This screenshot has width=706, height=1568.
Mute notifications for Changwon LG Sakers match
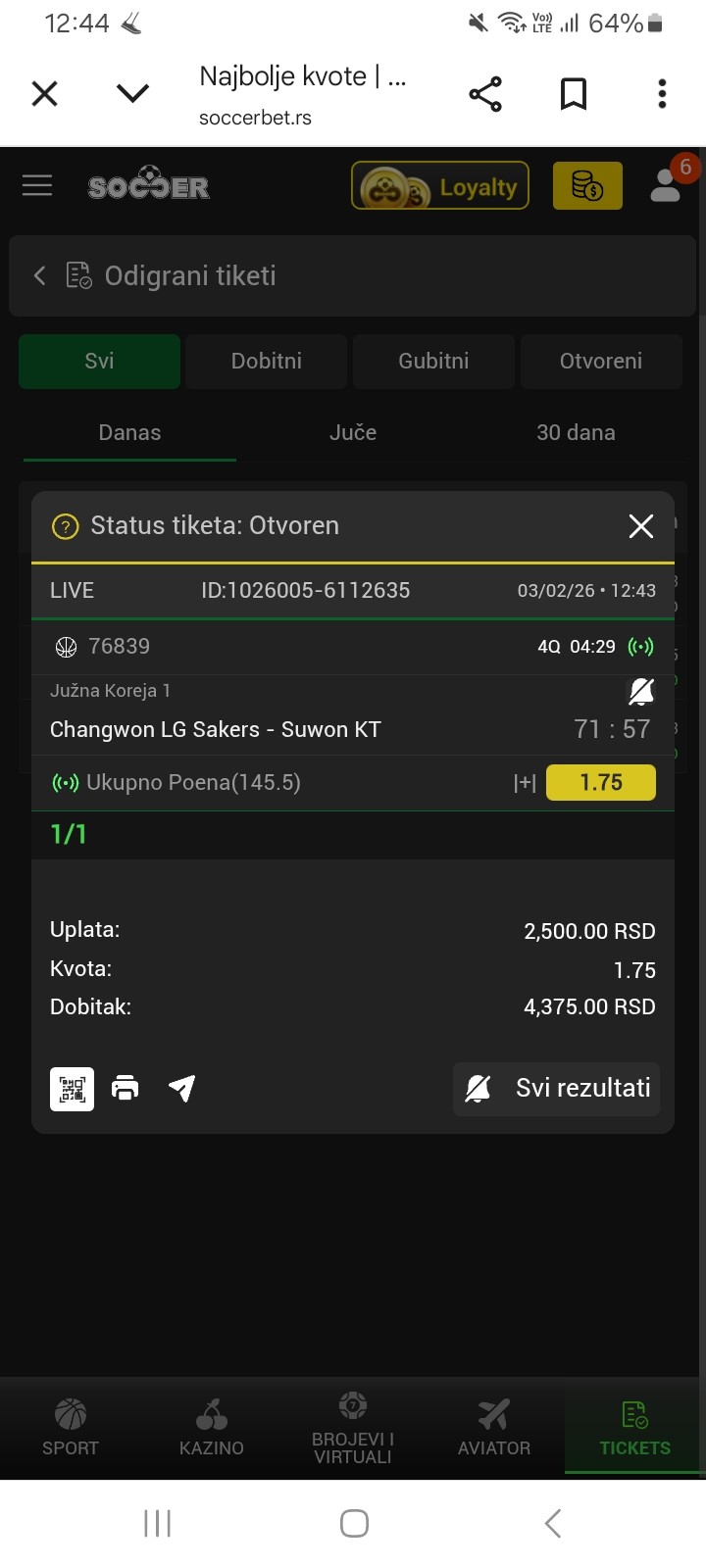pos(641,692)
